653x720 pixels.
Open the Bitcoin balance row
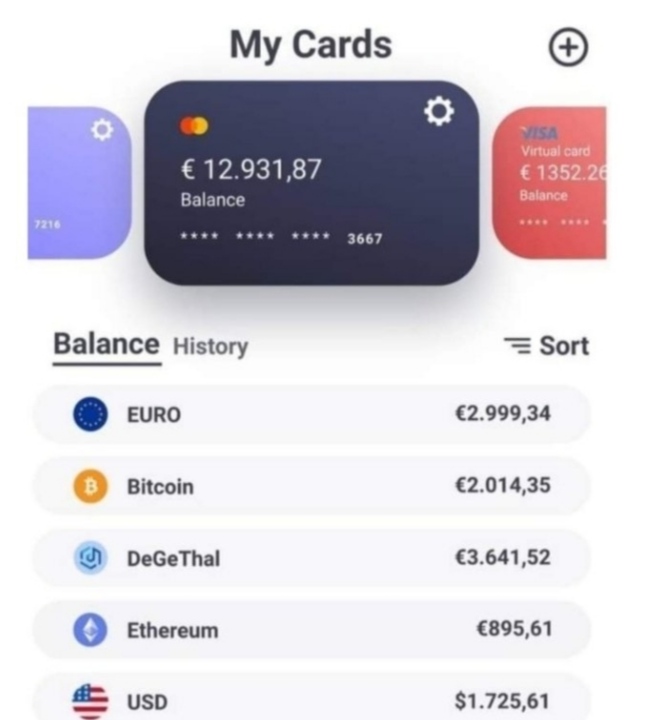point(311,487)
